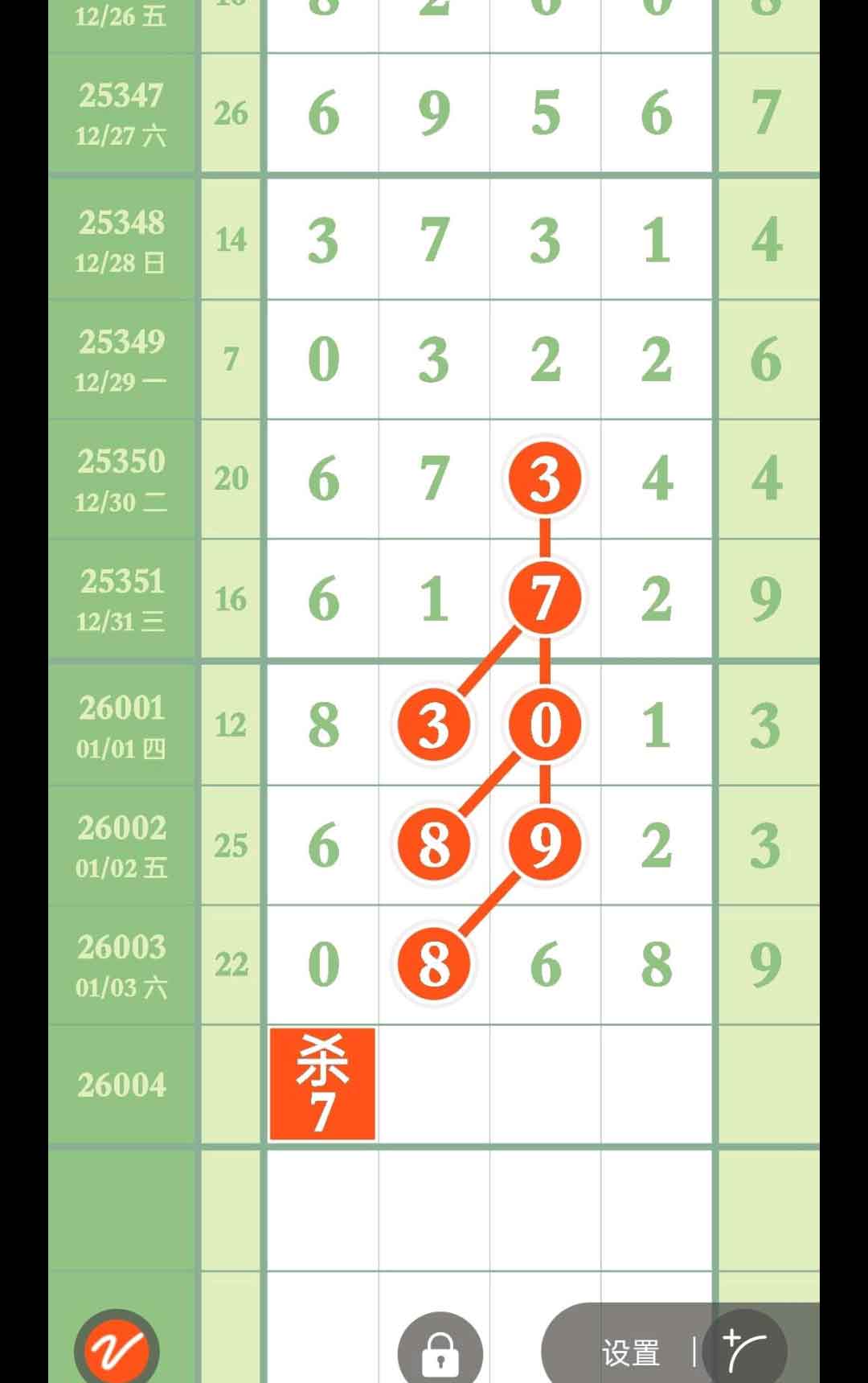Toggle the circled 8 in row 26002

(432, 844)
